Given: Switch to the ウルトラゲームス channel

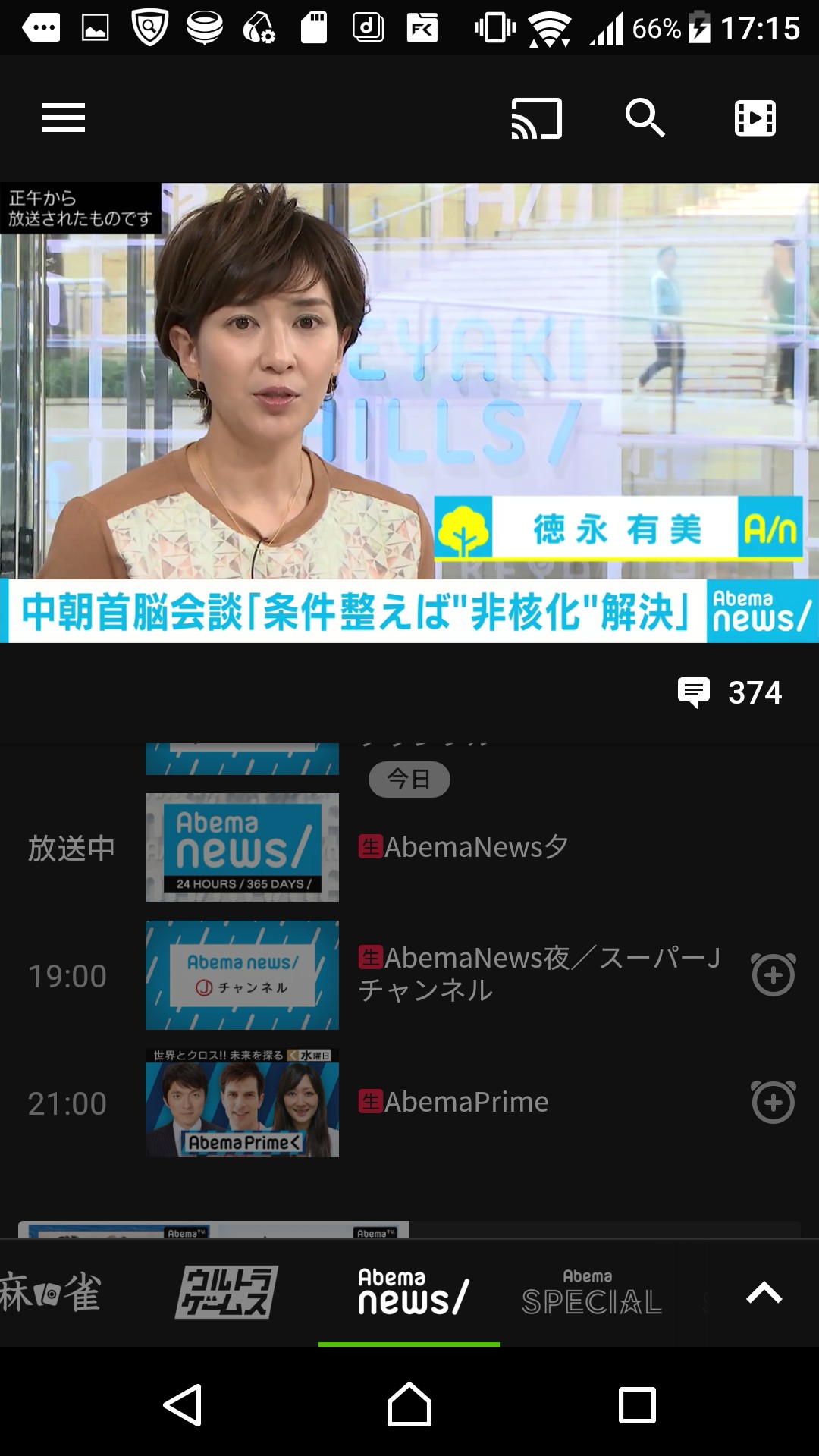Looking at the screenshot, I should point(226,1293).
